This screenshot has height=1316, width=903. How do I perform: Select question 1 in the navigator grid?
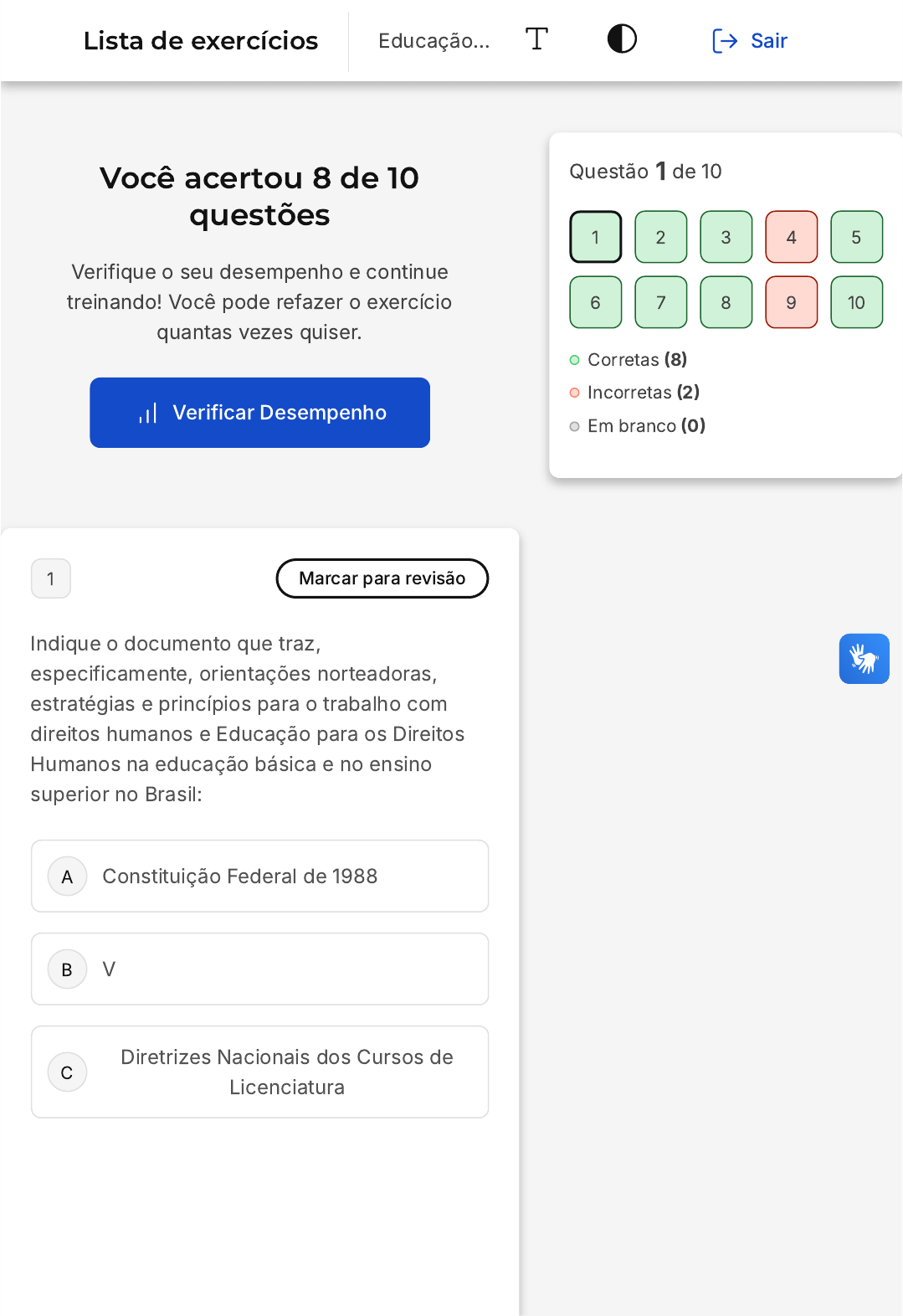595,237
